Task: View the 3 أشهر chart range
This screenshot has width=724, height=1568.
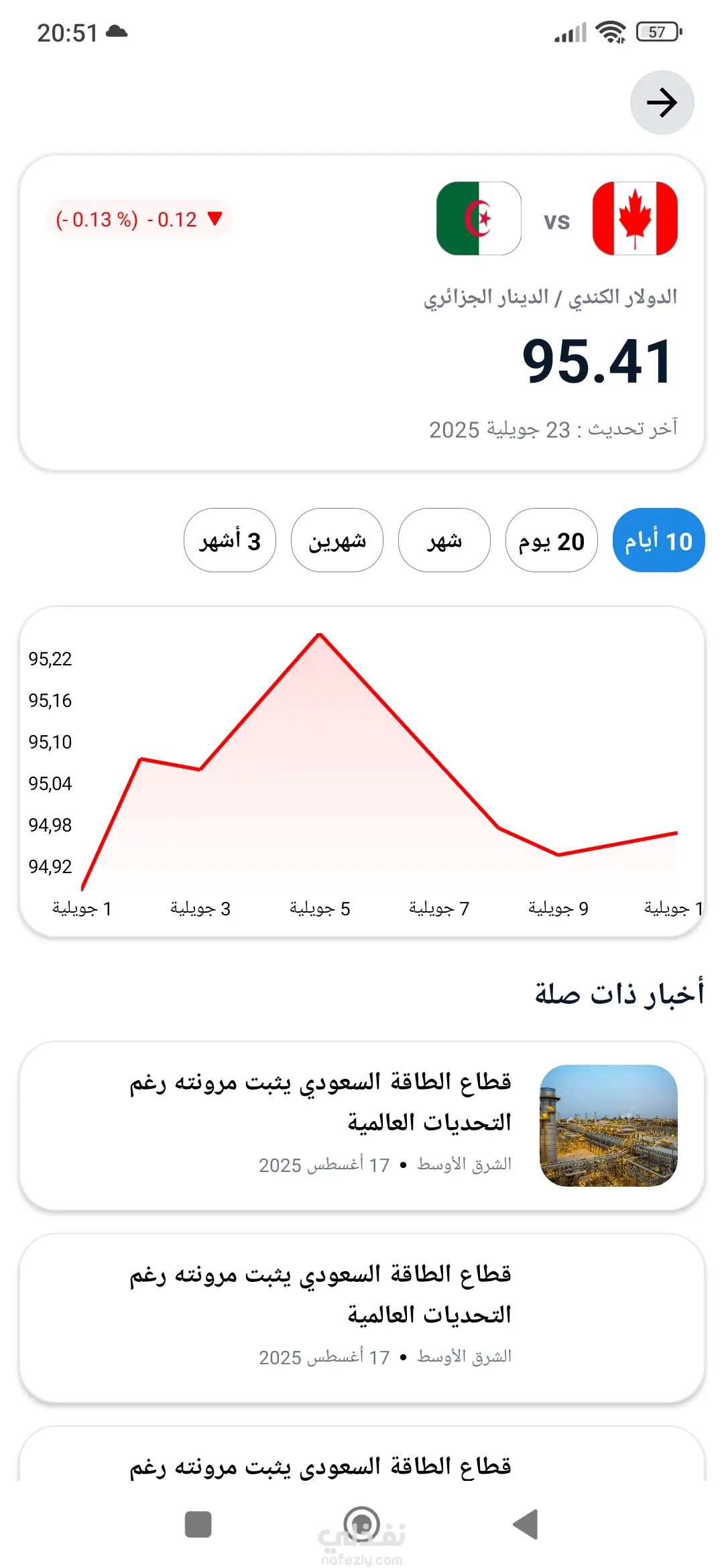Action: click(229, 540)
